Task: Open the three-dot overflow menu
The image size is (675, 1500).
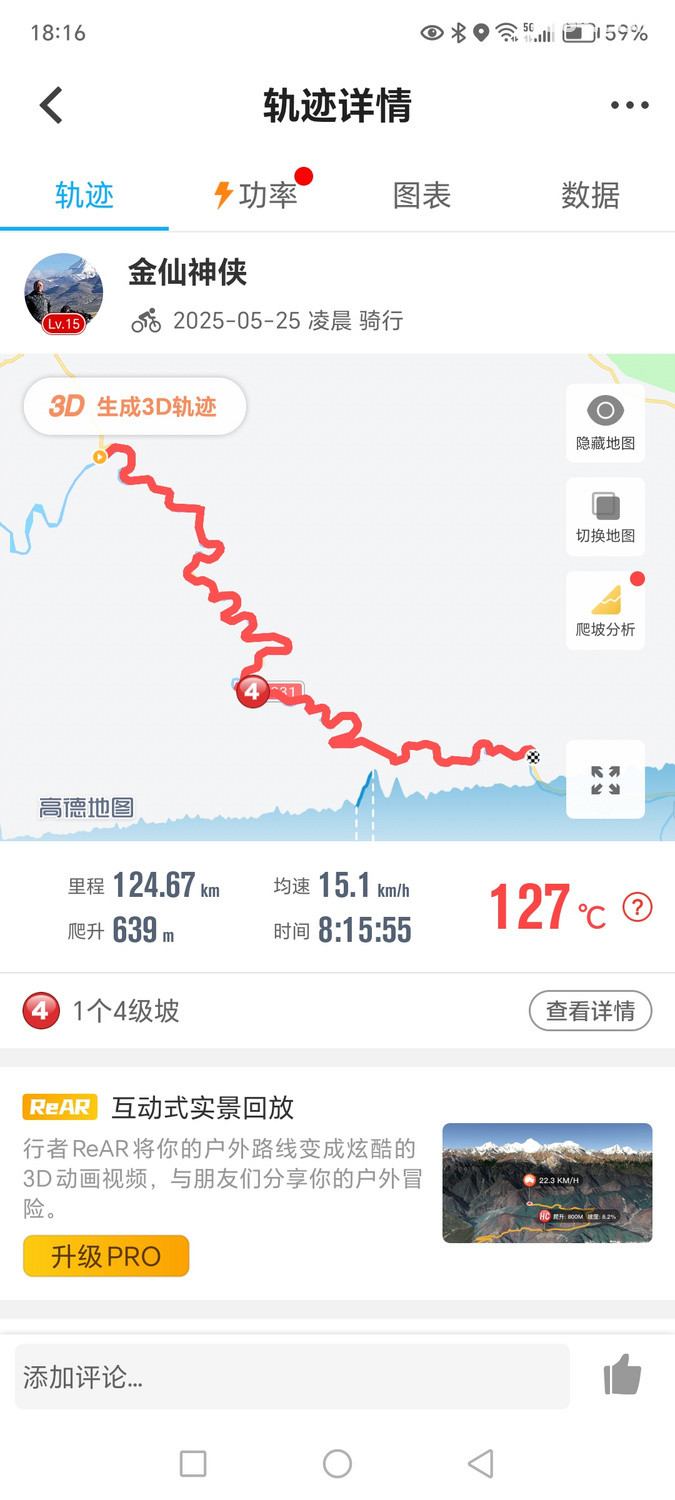Action: click(629, 105)
